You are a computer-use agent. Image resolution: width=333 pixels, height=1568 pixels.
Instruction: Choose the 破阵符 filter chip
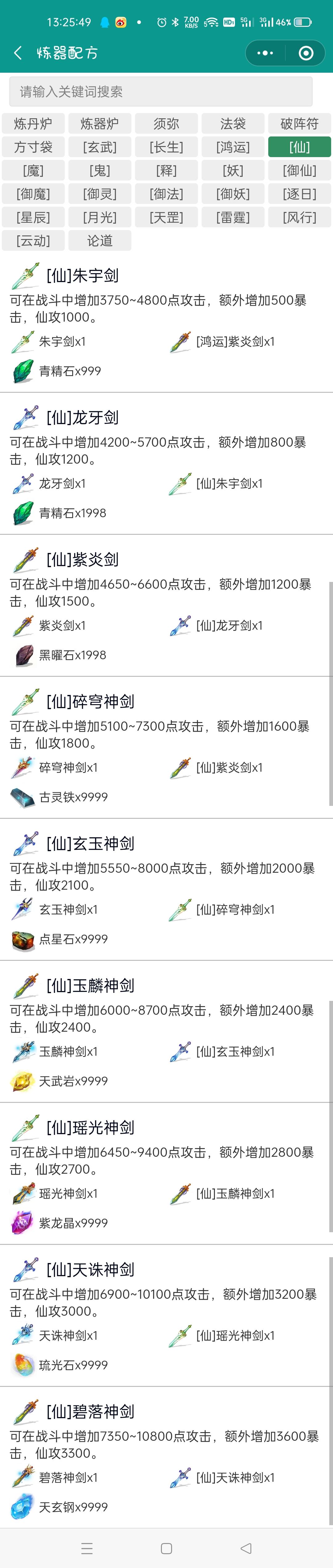[x=299, y=124]
